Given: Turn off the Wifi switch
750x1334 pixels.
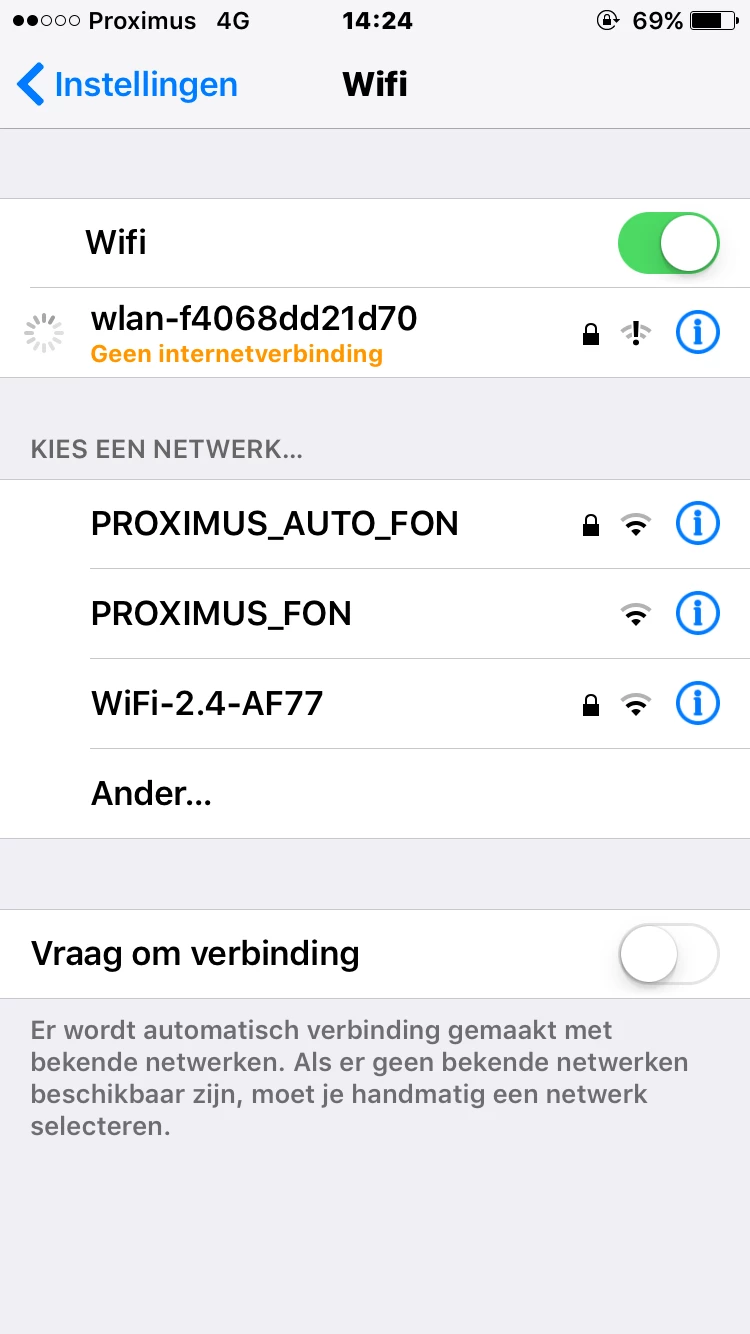Looking at the screenshot, I should 668,243.
